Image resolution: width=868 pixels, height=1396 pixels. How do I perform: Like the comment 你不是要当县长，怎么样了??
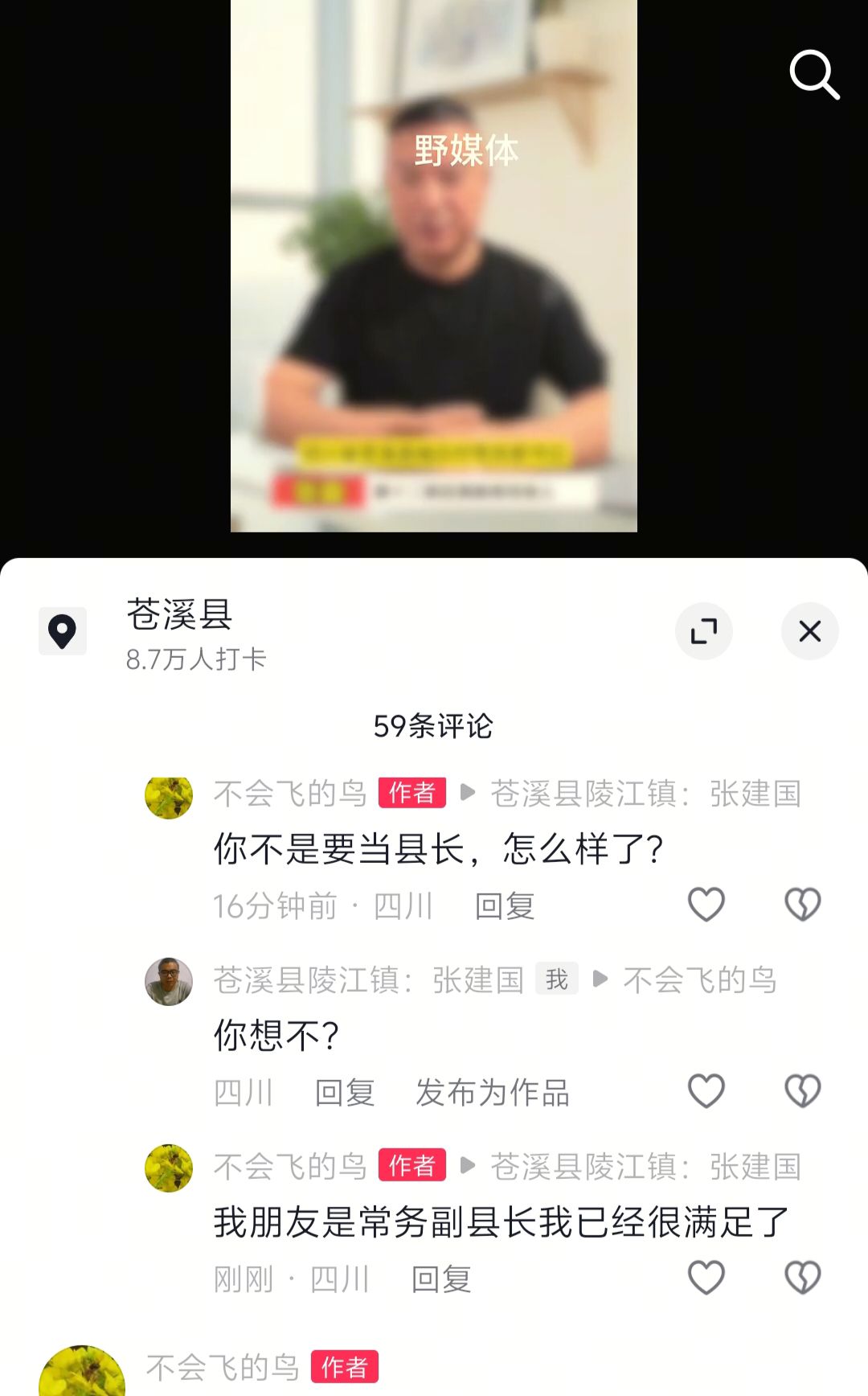tap(706, 905)
